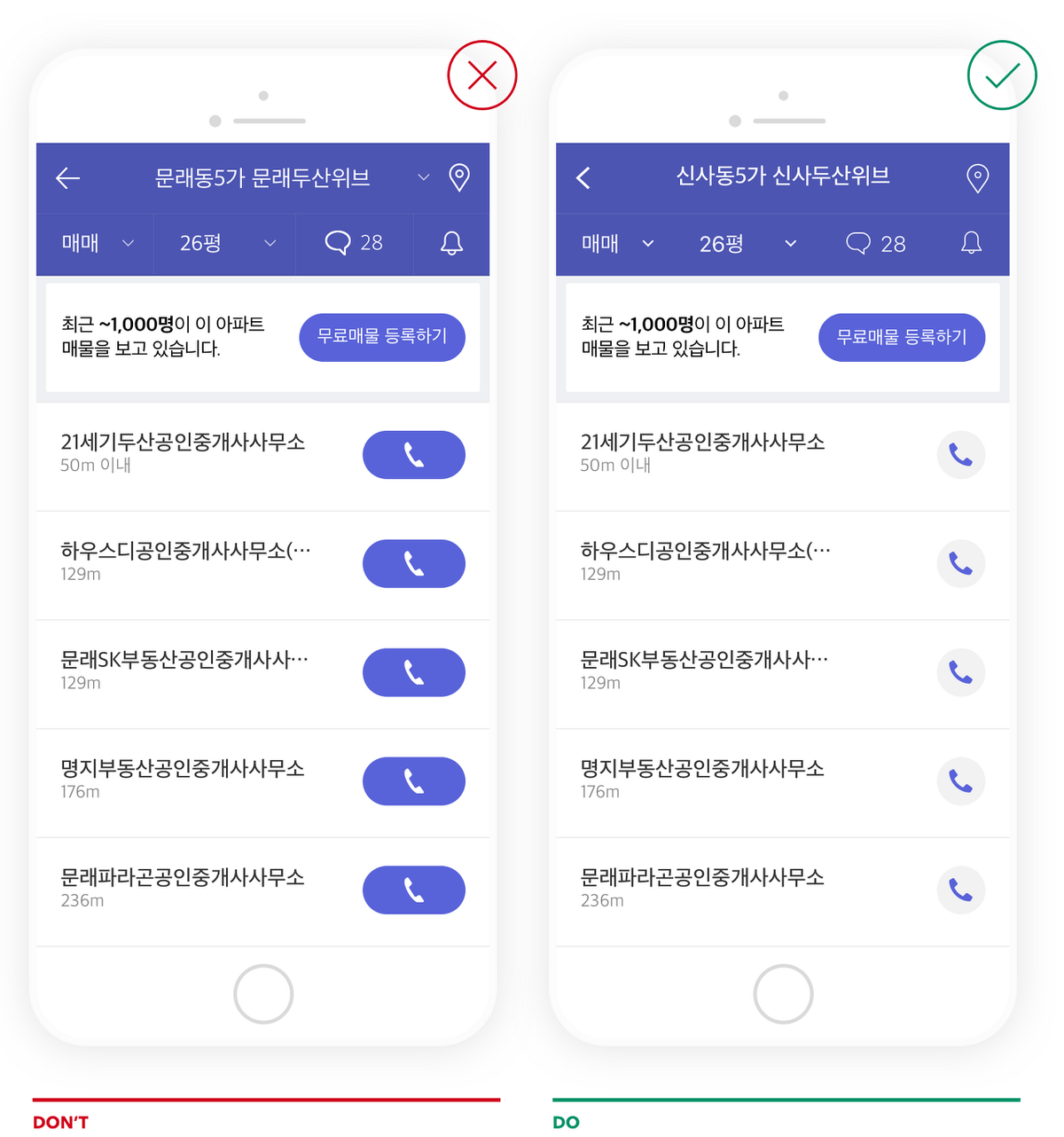Tap the 무료매물 등록하기 button on the left
Image resolution: width=1064 pixels, height=1137 pixels.
382,337
